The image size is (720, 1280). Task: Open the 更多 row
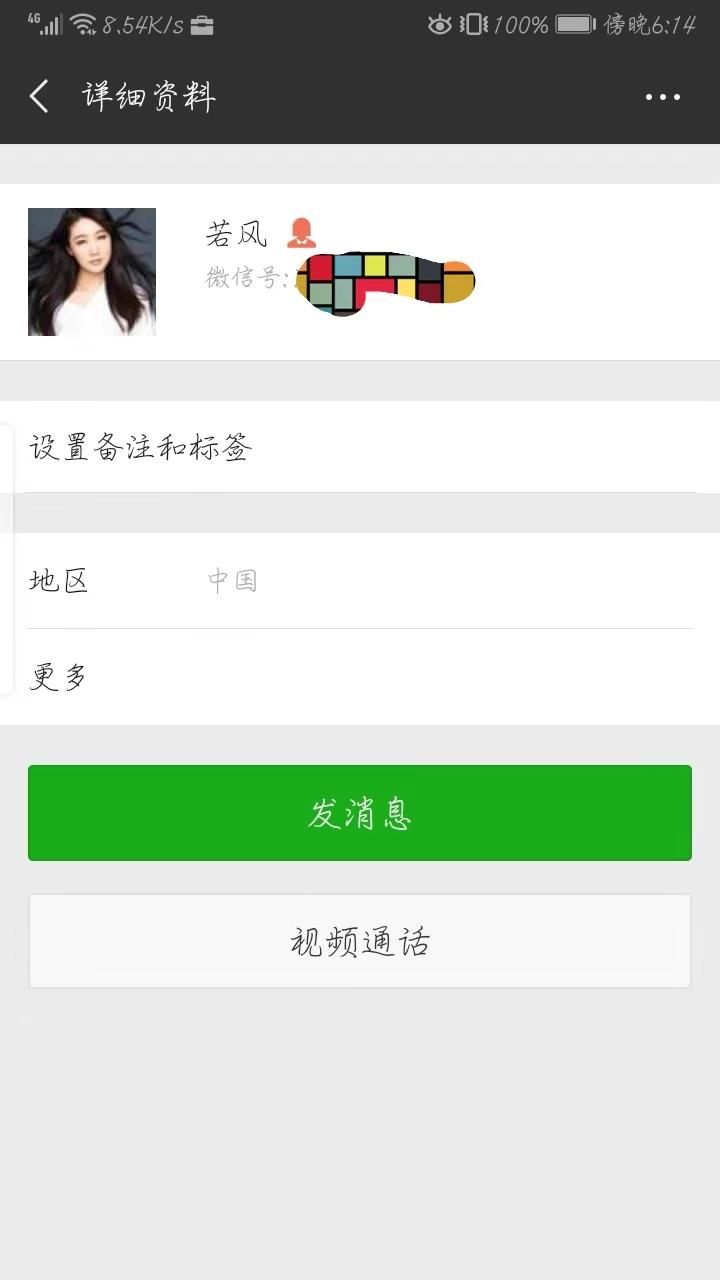pyautogui.click(x=360, y=678)
